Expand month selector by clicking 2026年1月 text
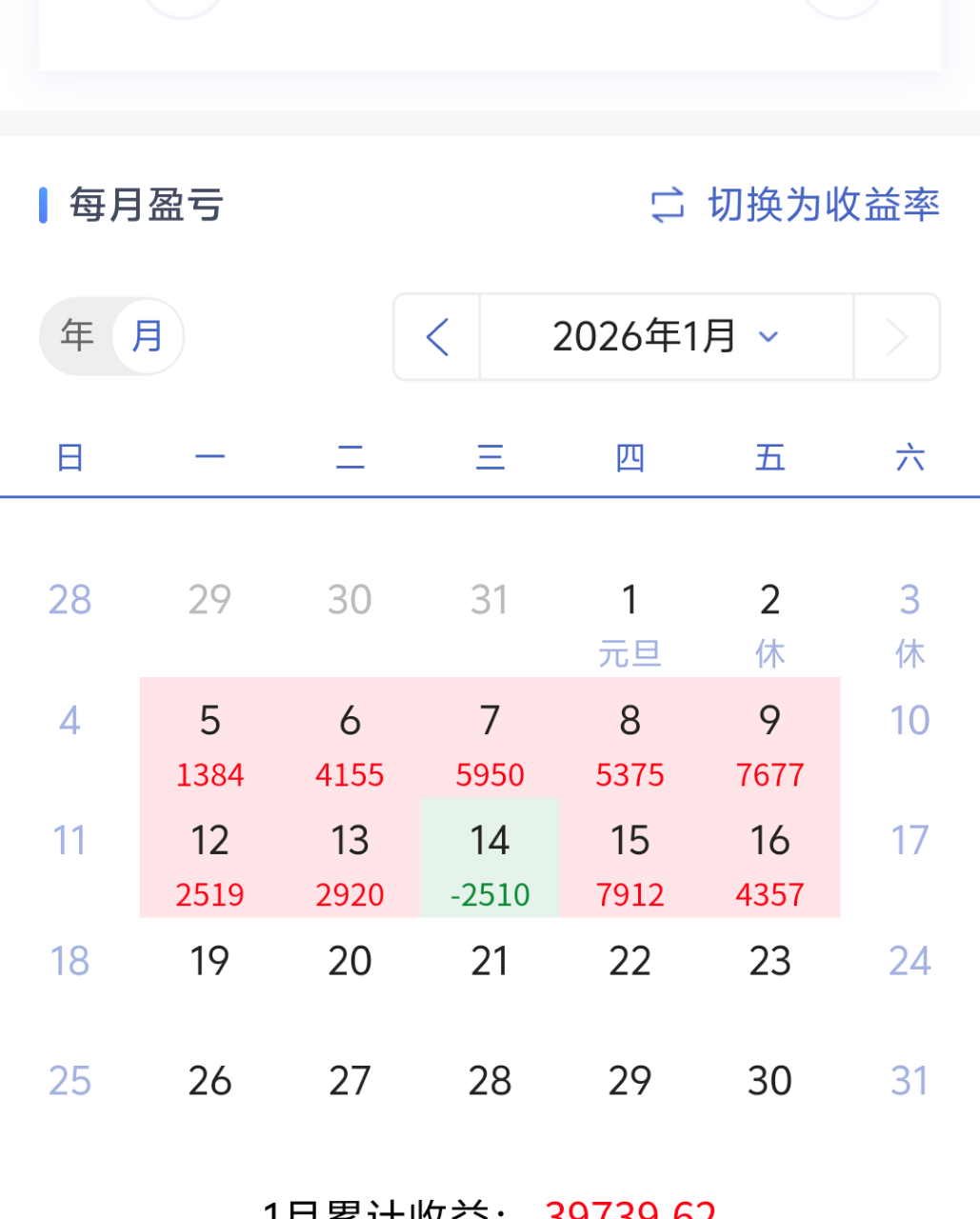Image resolution: width=980 pixels, height=1219 pixels. [644, 336]
